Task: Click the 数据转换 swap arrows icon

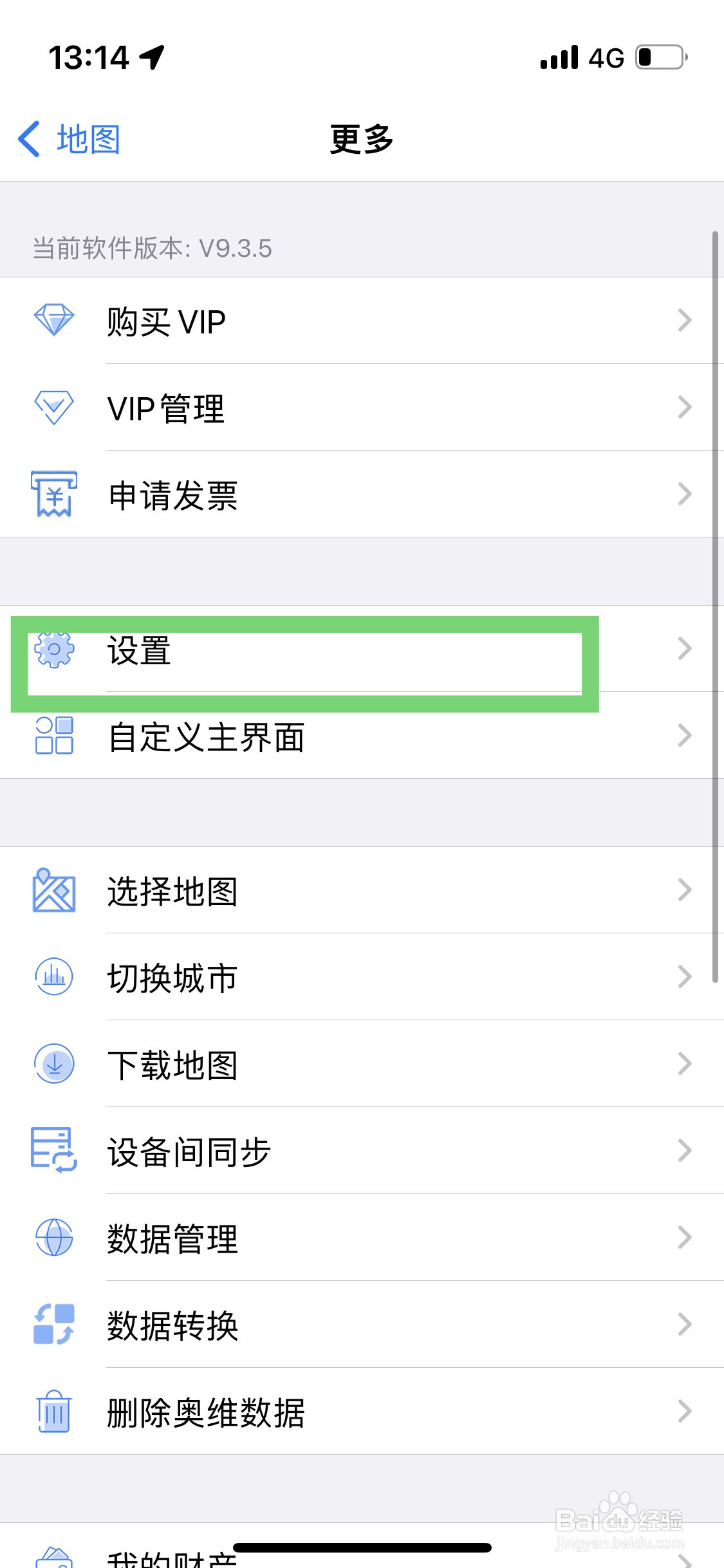Action: (54, 1325)
